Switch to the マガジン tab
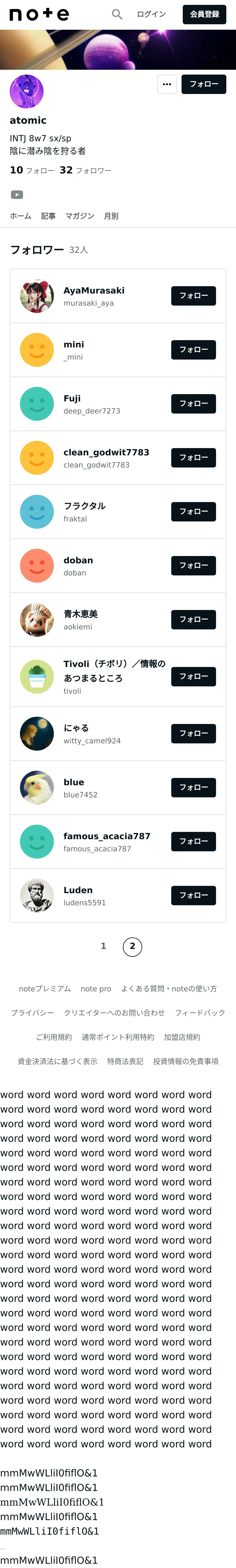236x1568 pixels. click(x=80, y=216)
